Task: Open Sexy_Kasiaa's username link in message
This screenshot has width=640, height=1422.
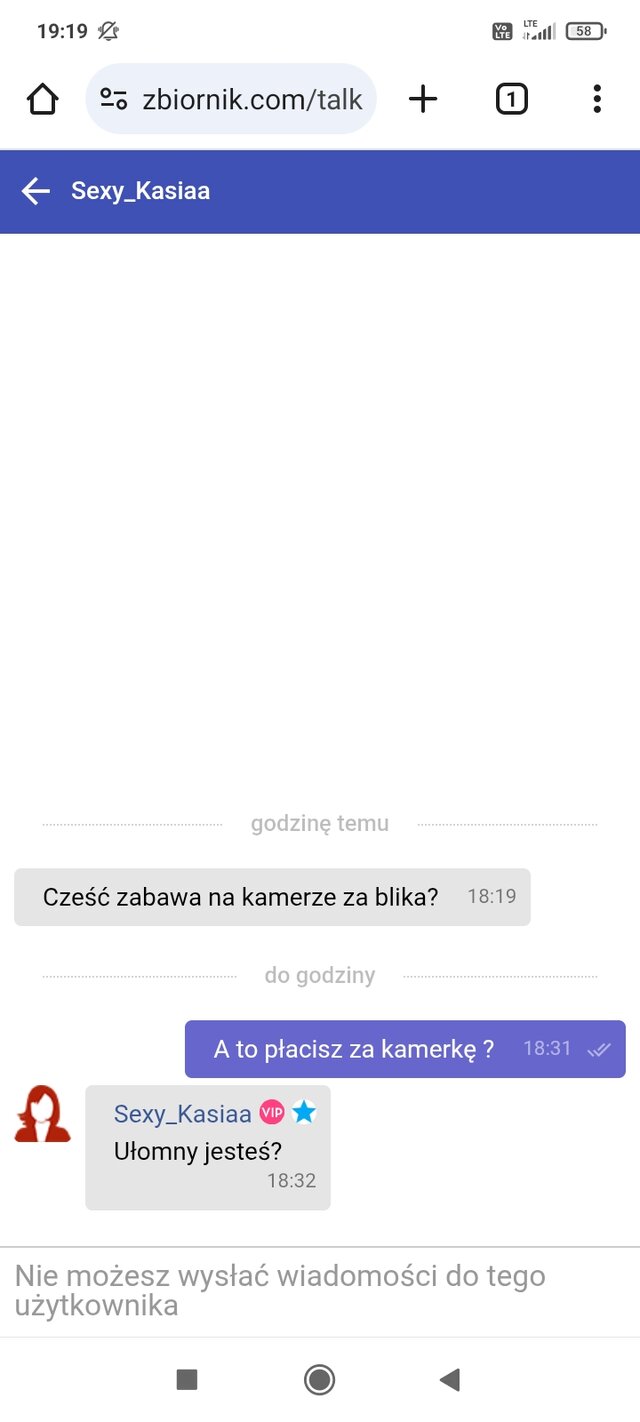Action: pyautogui.click(x=182, y=1114)
